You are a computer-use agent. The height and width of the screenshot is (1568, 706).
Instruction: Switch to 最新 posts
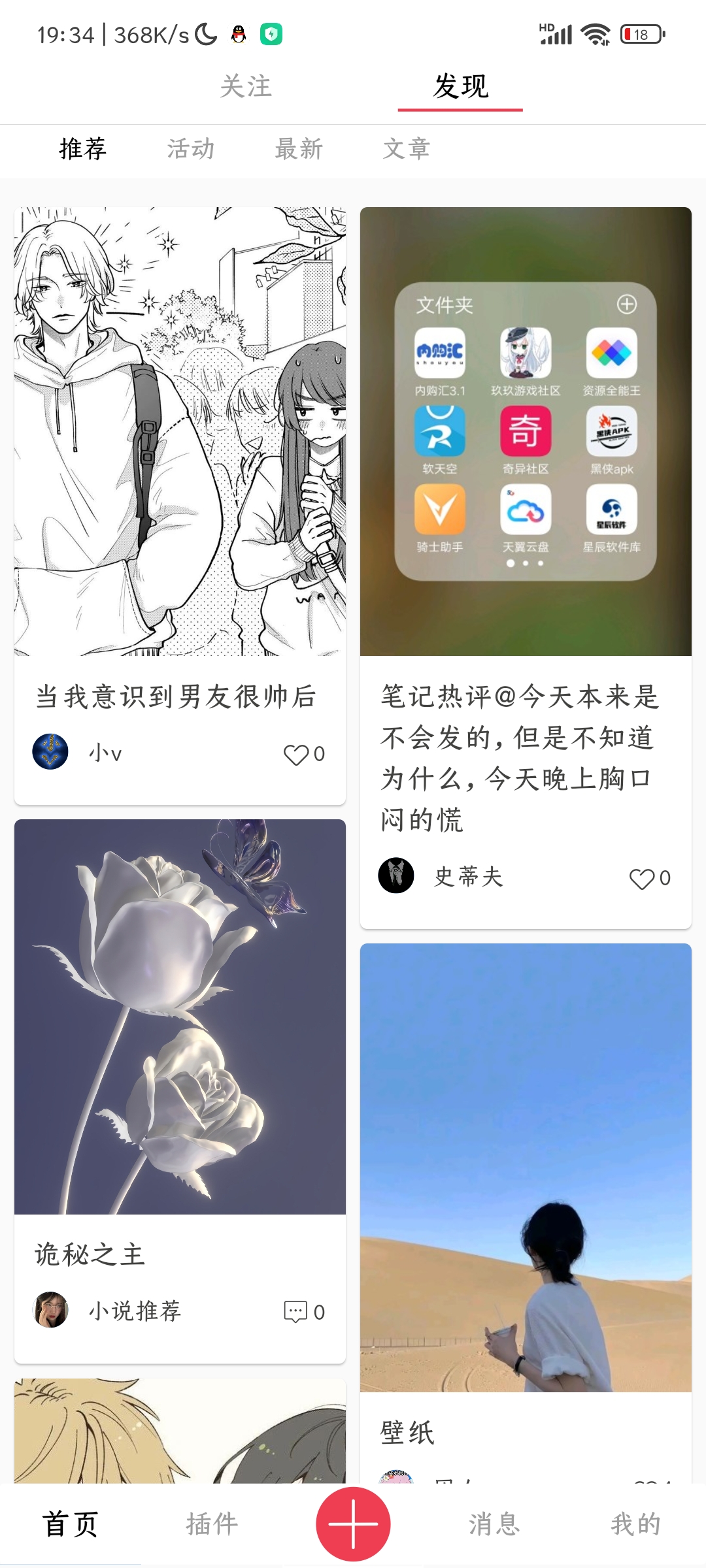point(299,149)
